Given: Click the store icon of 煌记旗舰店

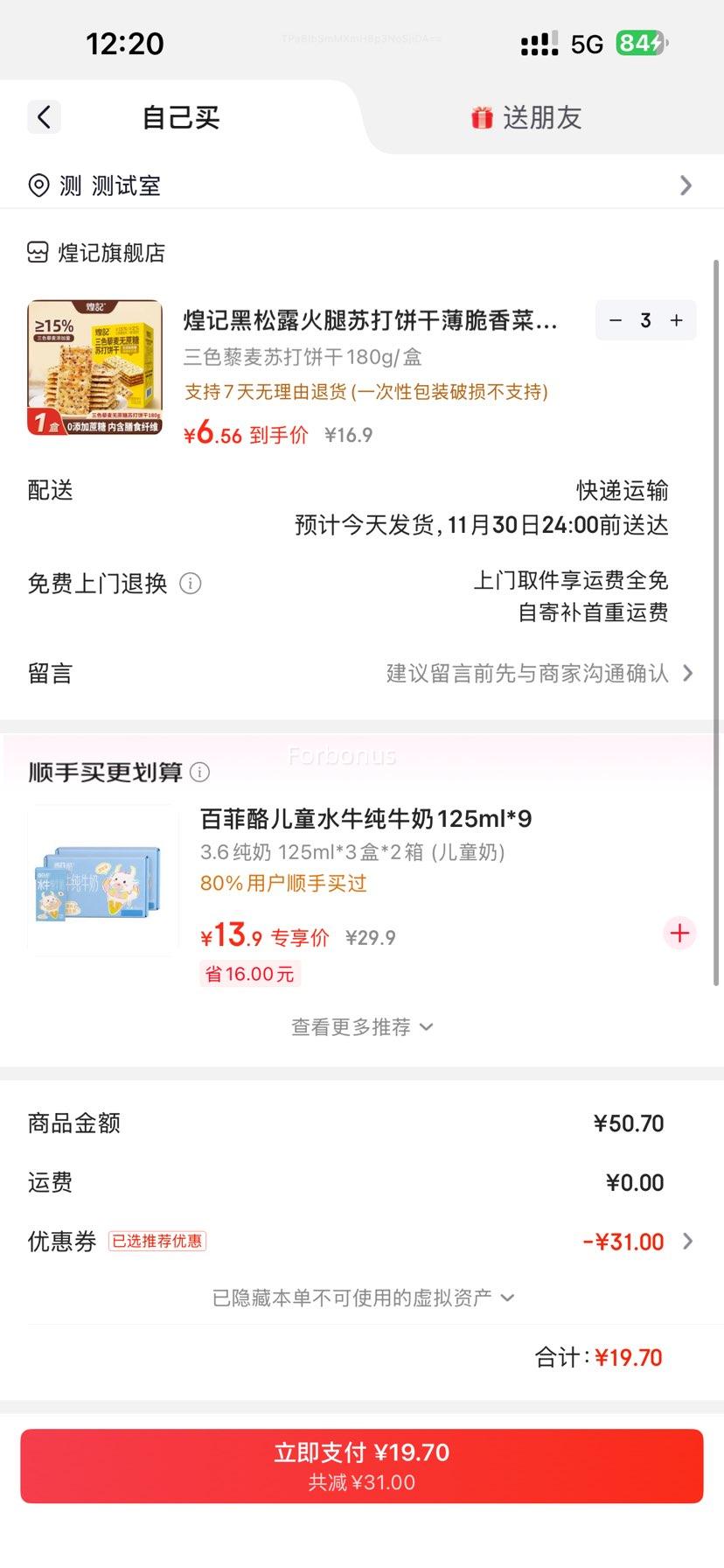Looking at the screenshot, I should pos(37,252).
